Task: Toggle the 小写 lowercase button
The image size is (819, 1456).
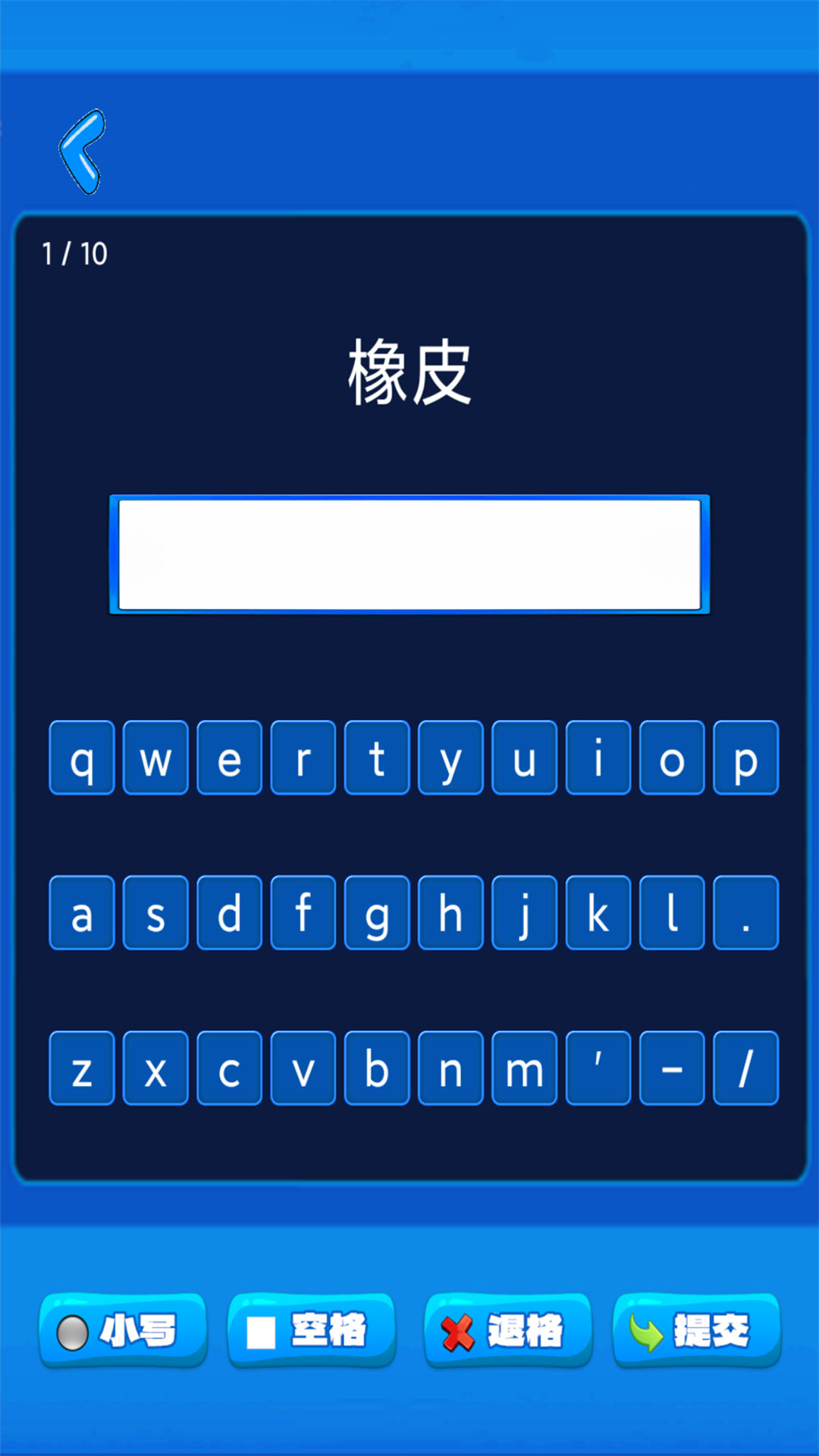Action: 123,1331
